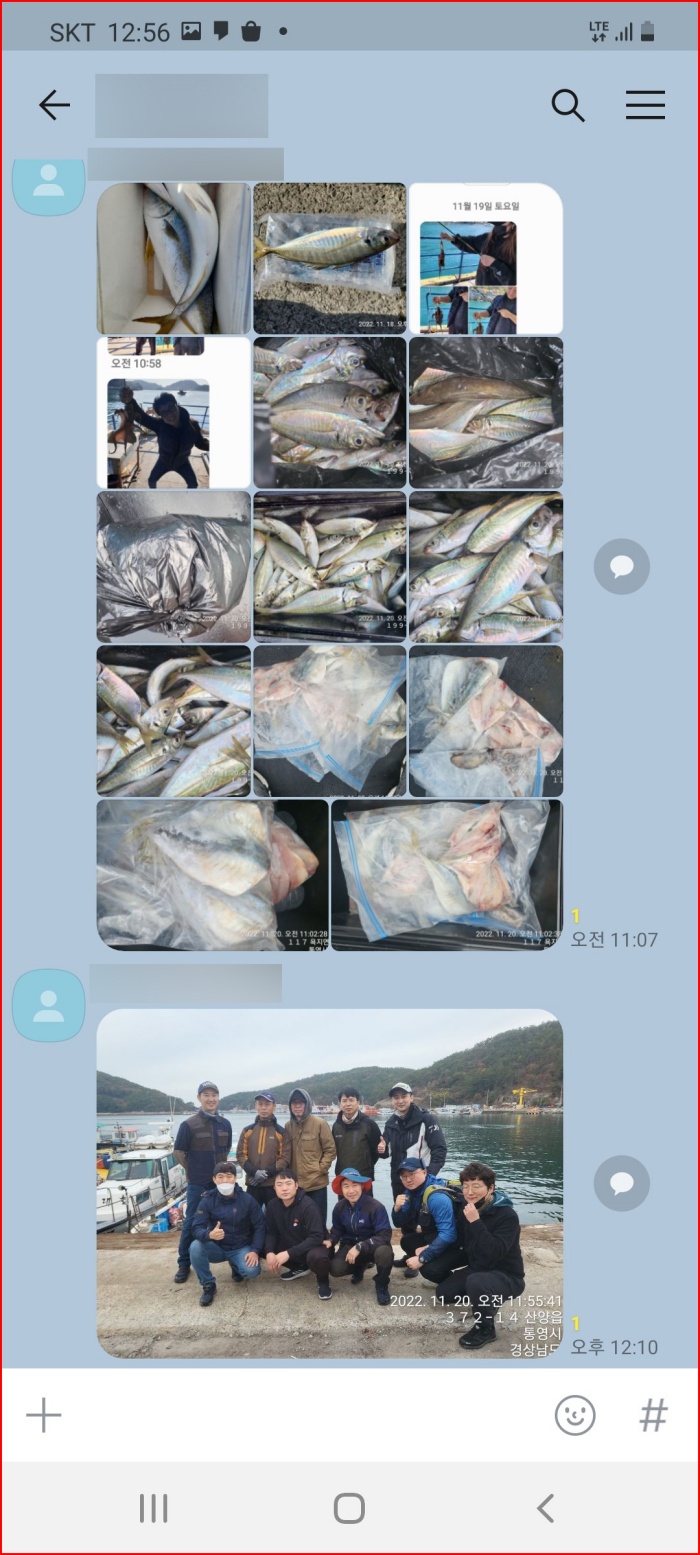Open the plus attachment menu
Screen dimensions: 700x1555
pyautogui.click(x=43, y=1415)
